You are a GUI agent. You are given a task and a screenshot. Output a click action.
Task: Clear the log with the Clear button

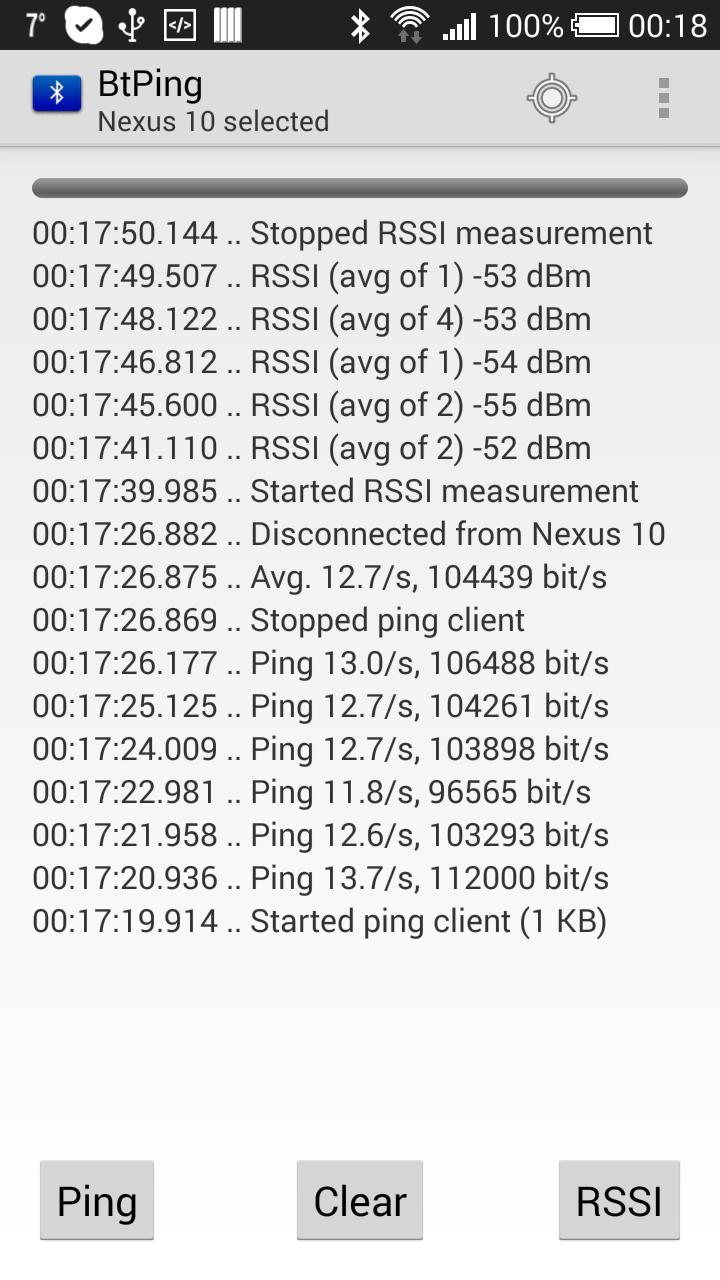click(x=359, y=1199)
